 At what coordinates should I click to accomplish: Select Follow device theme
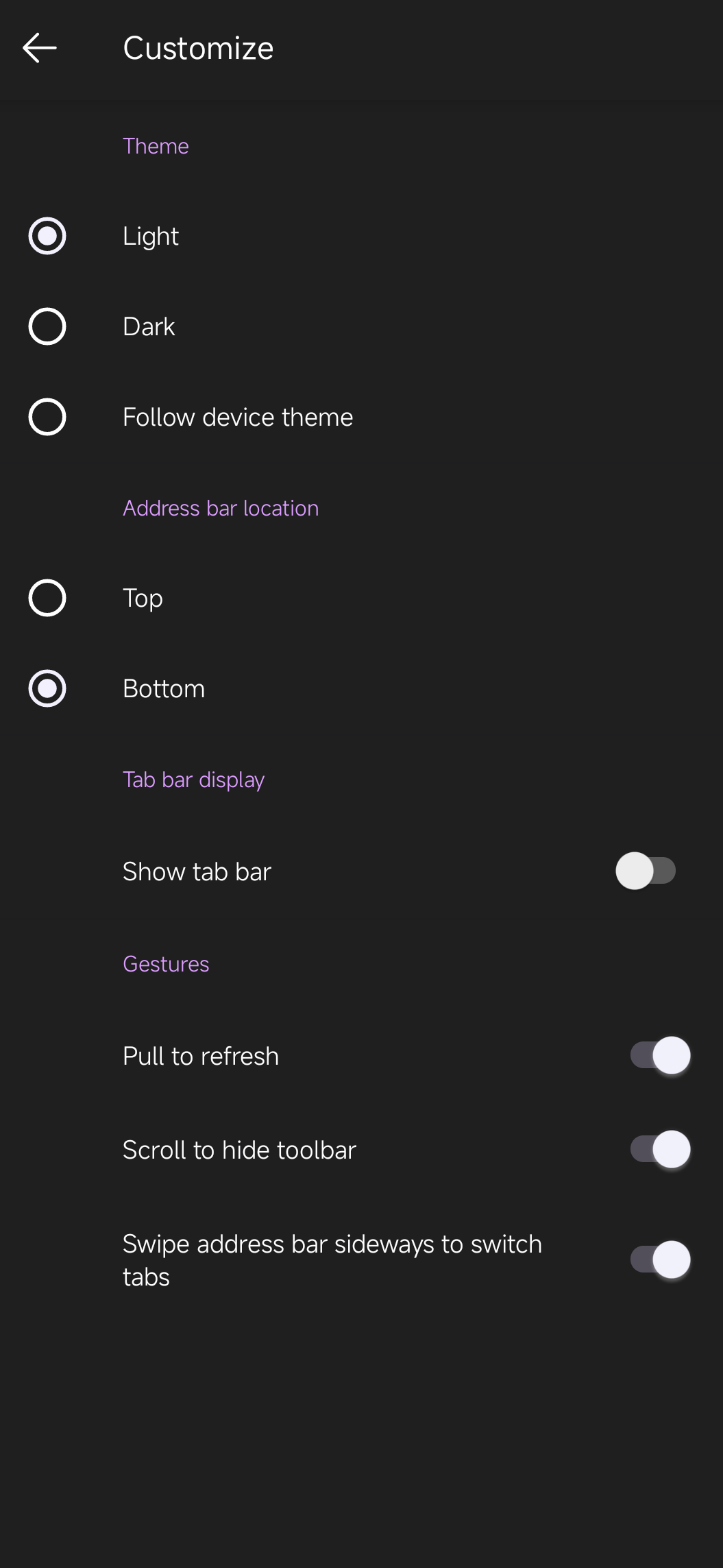pyautogui.click(x=47, y=417)
